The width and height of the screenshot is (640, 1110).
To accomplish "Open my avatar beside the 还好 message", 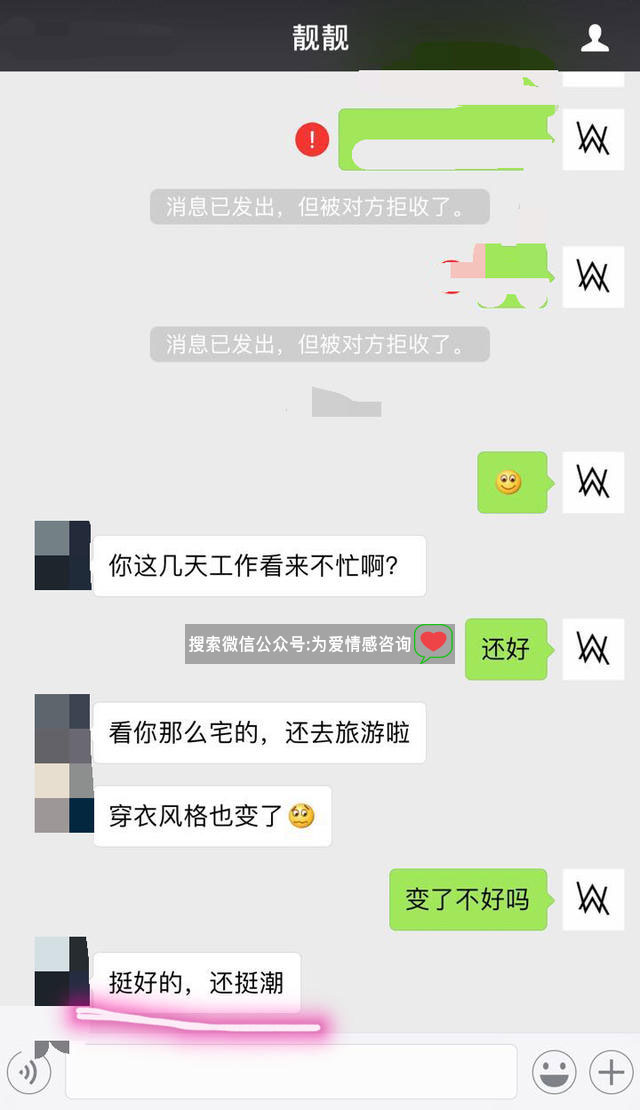I will click(x=593, y=649).
